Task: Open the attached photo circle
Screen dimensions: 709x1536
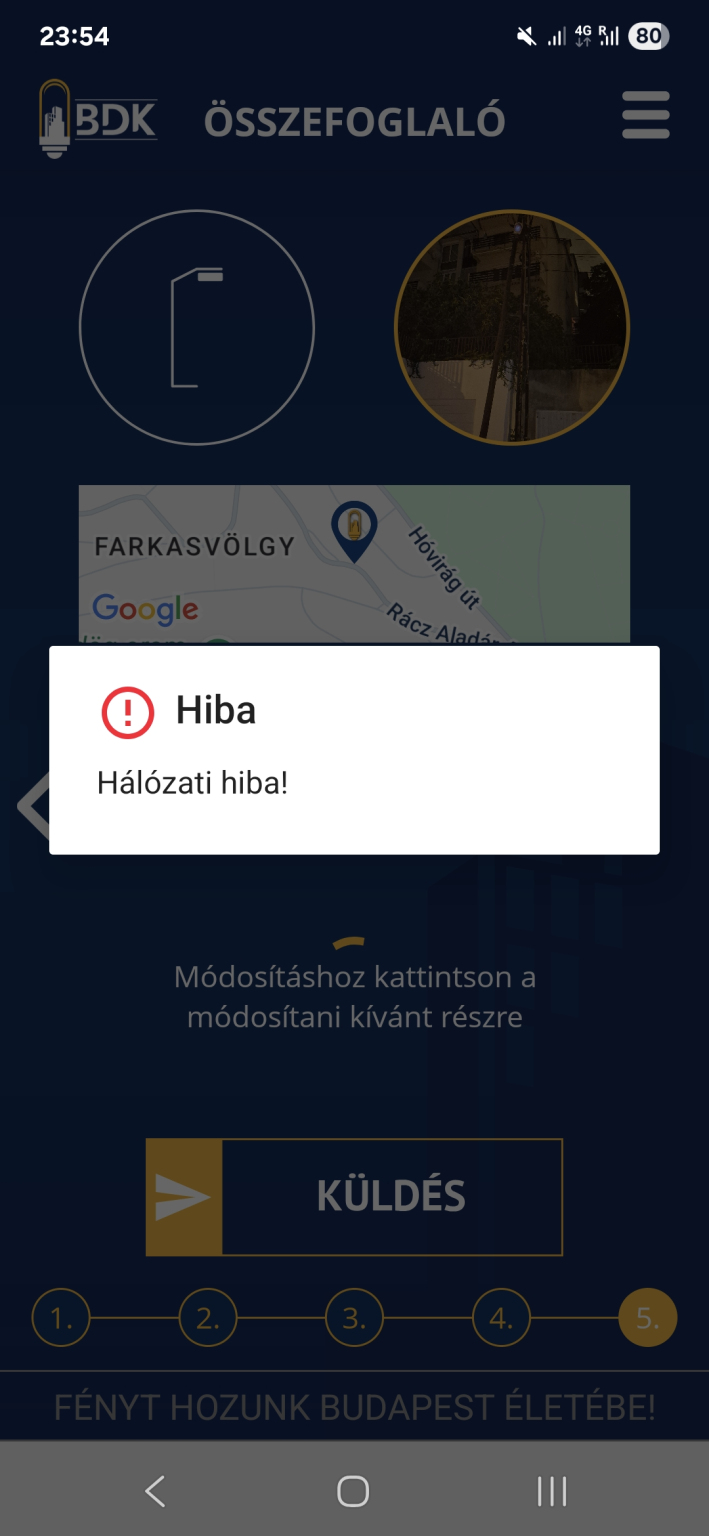Action: coord(512,327)
